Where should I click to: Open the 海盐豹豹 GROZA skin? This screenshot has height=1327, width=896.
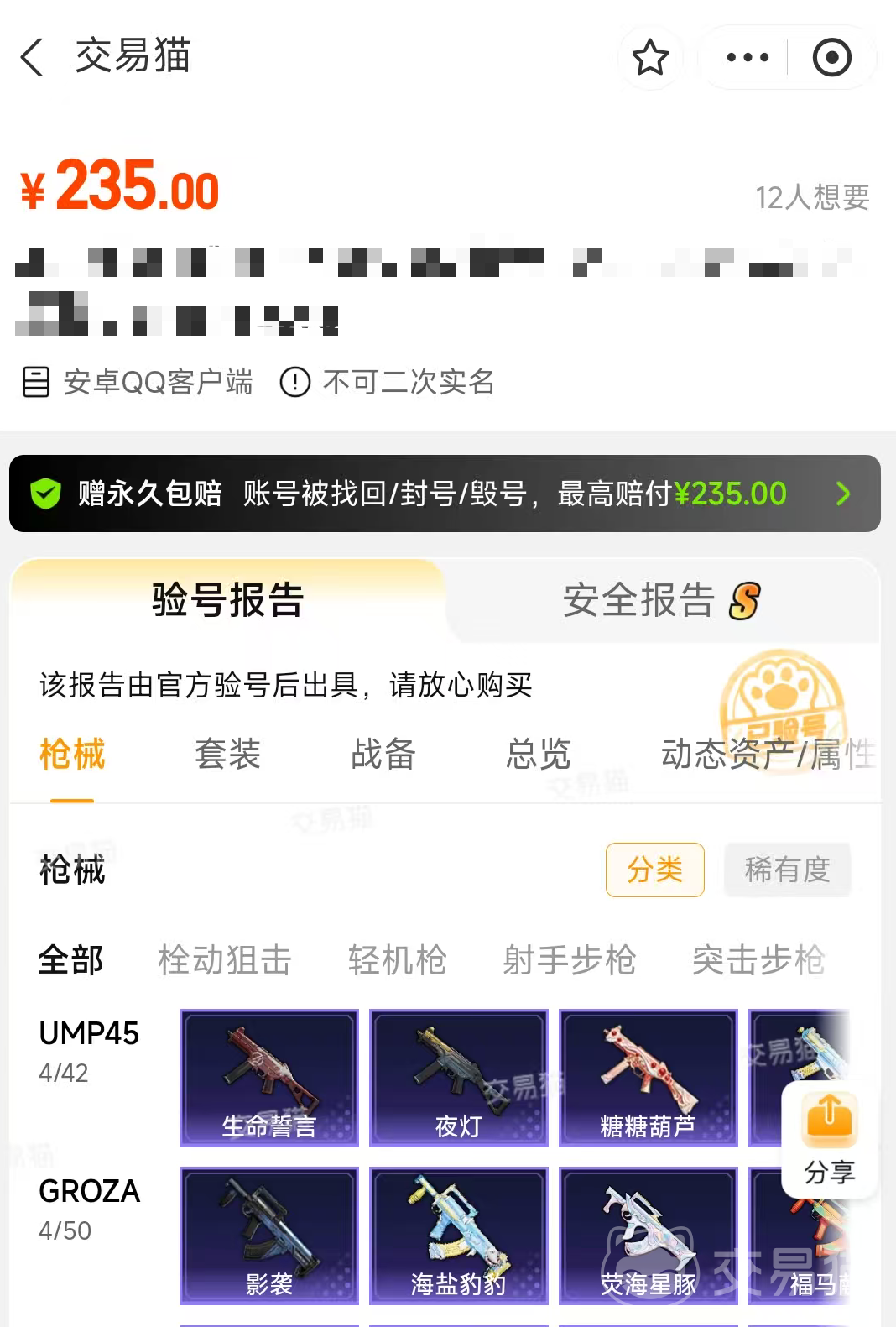click(459, 1236)
